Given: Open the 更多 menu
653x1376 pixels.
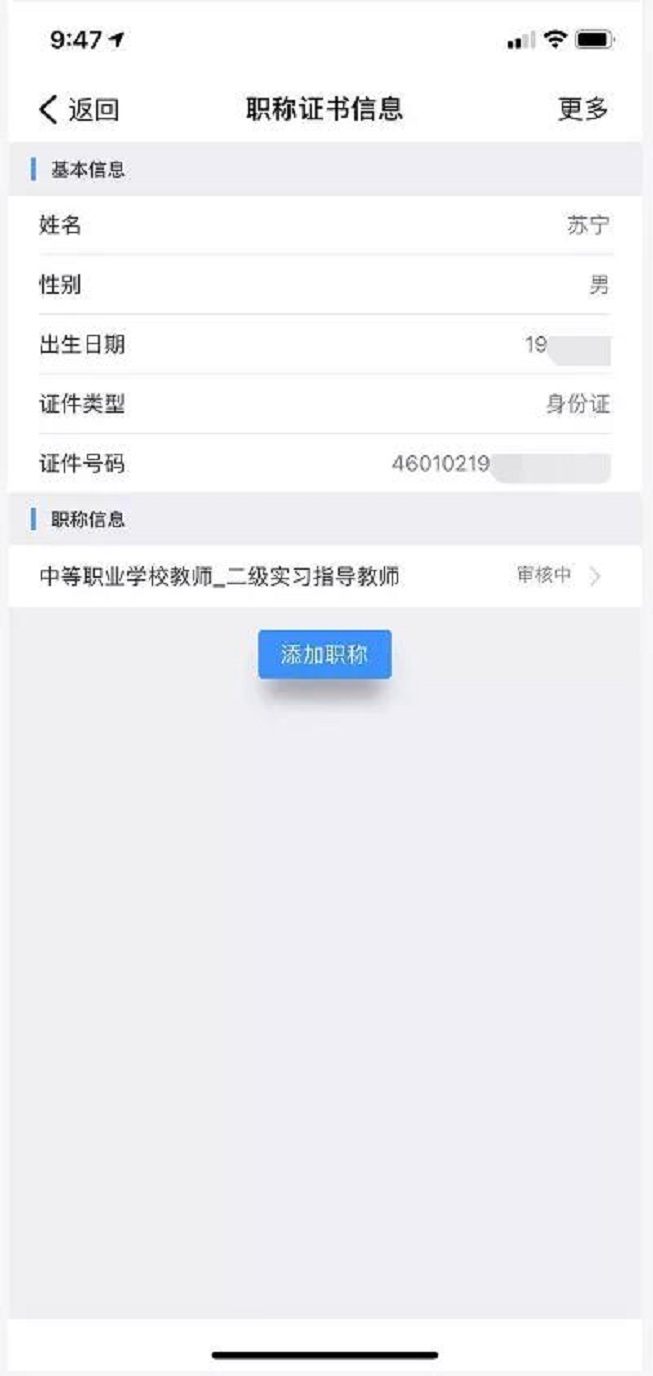Looking at the screenshot, I should coord(583,109).
